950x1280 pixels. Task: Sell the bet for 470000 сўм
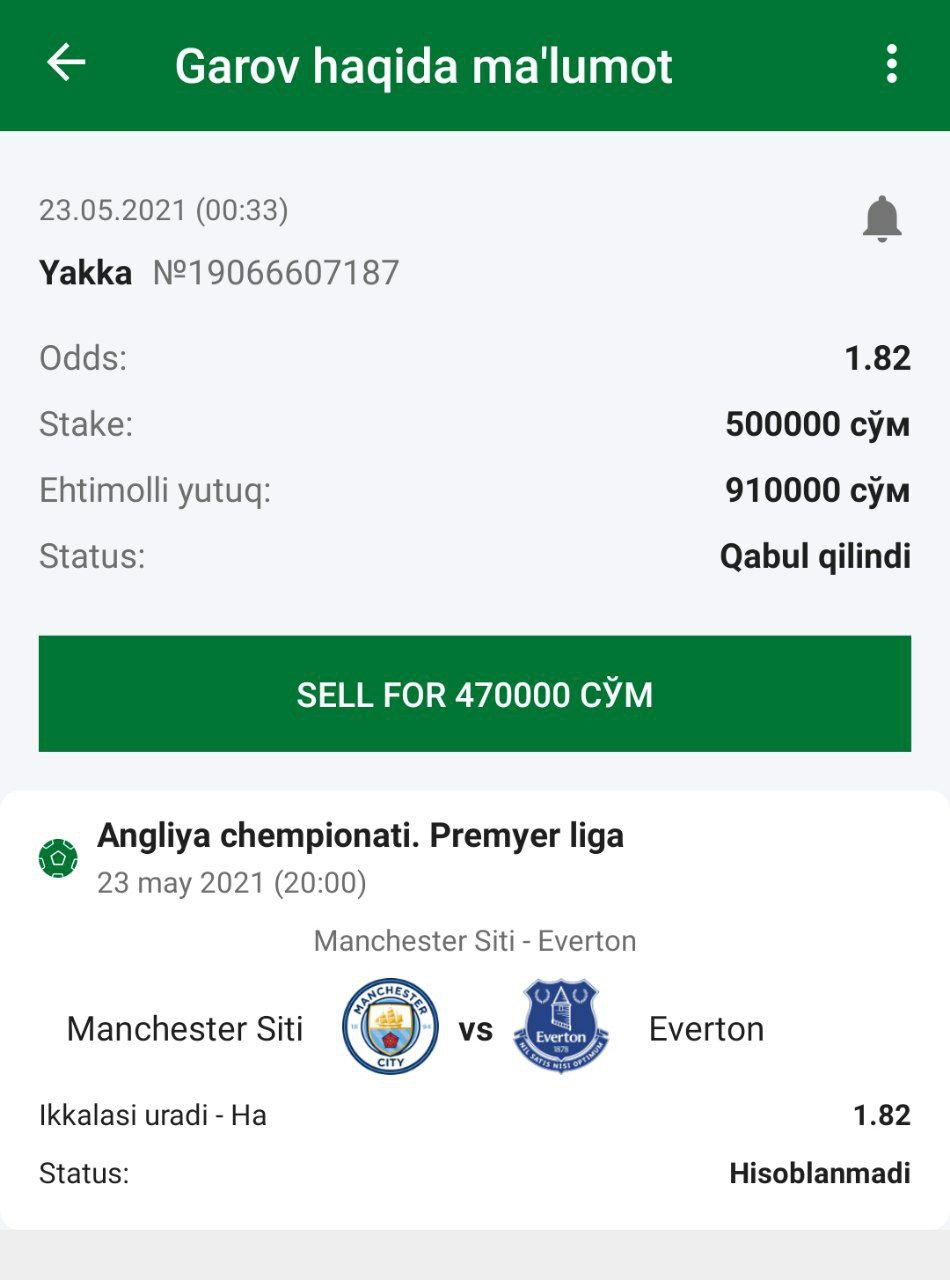[475, 694]
